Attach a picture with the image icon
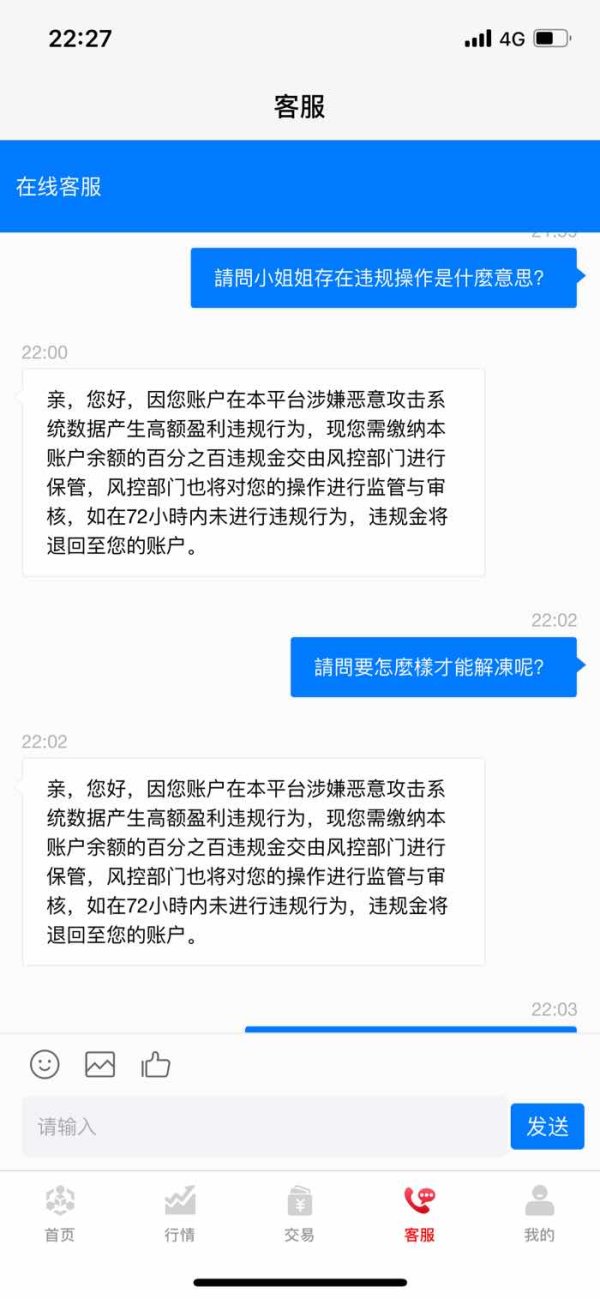 [x=100, y=1064]
